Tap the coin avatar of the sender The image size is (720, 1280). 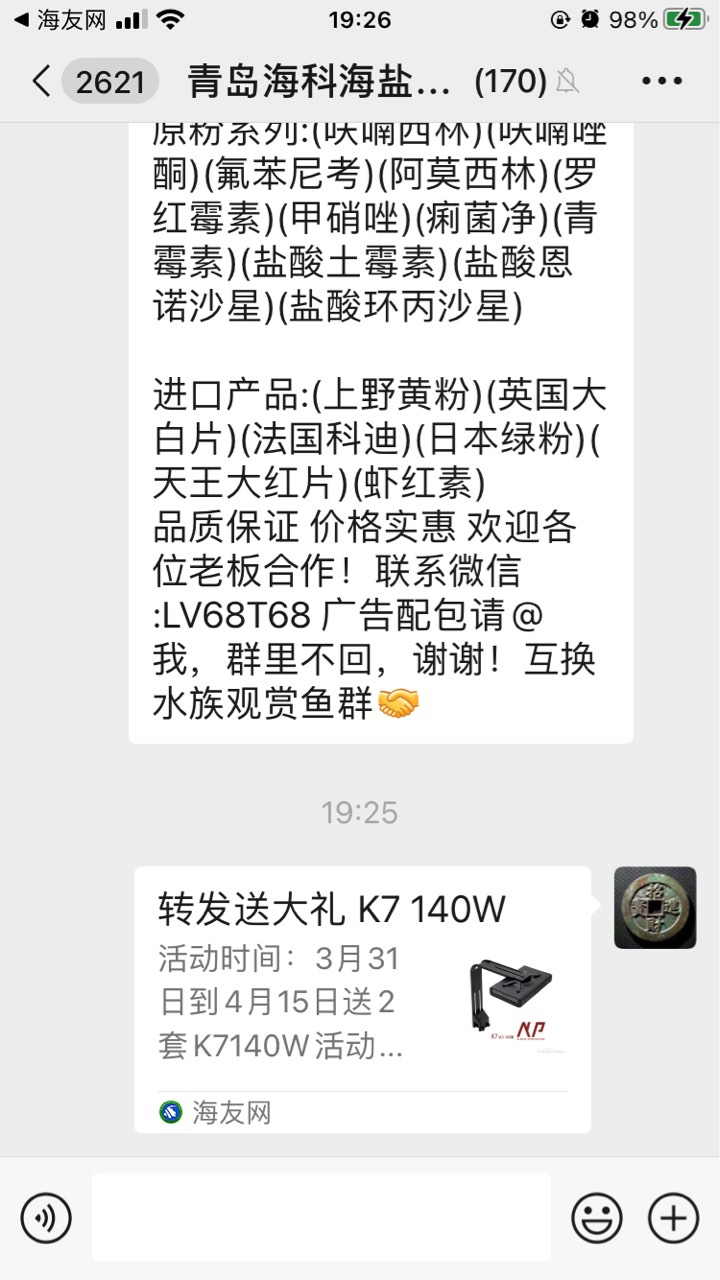click(x=655, y=907)
